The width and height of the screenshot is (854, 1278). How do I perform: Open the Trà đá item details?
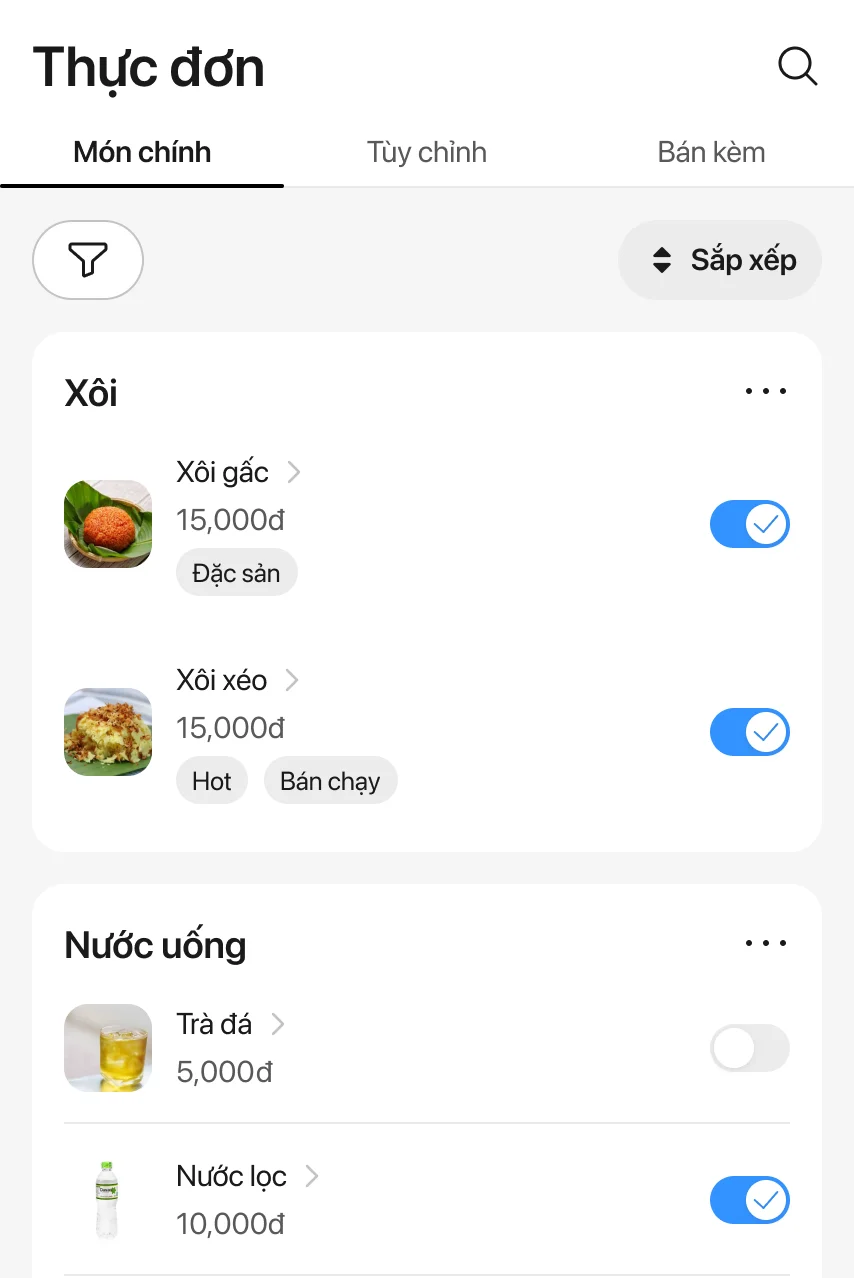pos(230,1025)
